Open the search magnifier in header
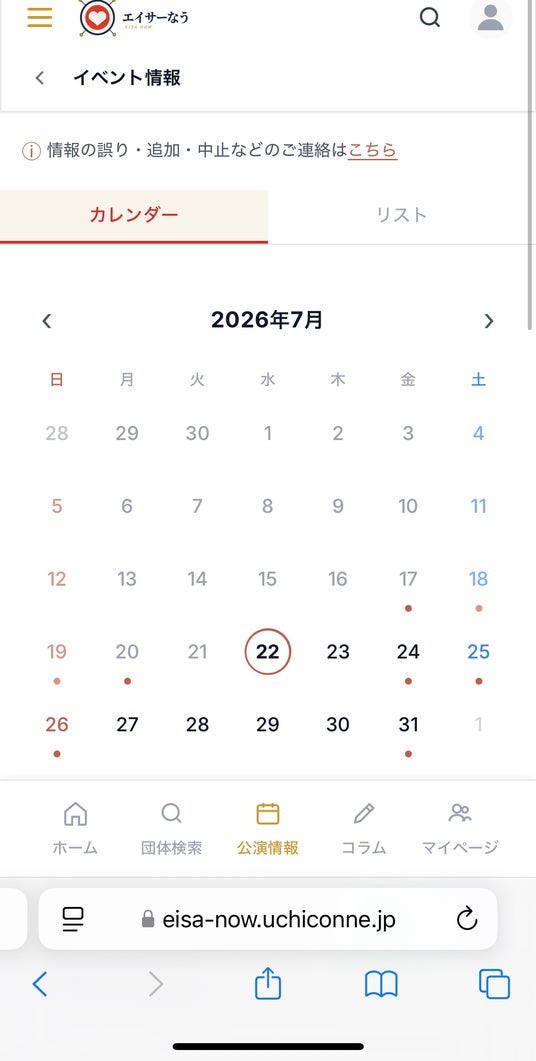536x1061 pixels. [x=430, y=17]
